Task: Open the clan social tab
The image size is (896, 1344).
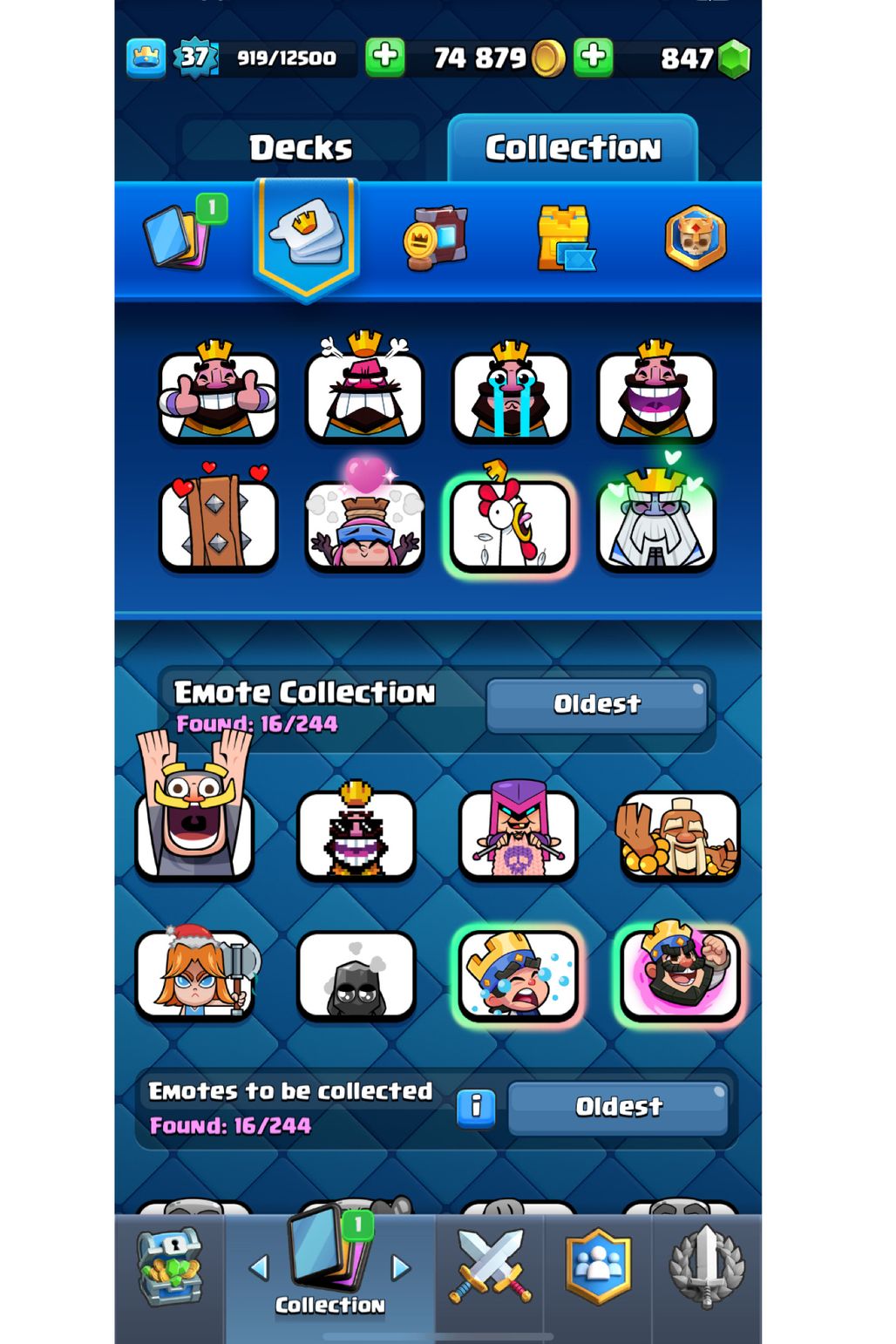Action: point(598,1267)
